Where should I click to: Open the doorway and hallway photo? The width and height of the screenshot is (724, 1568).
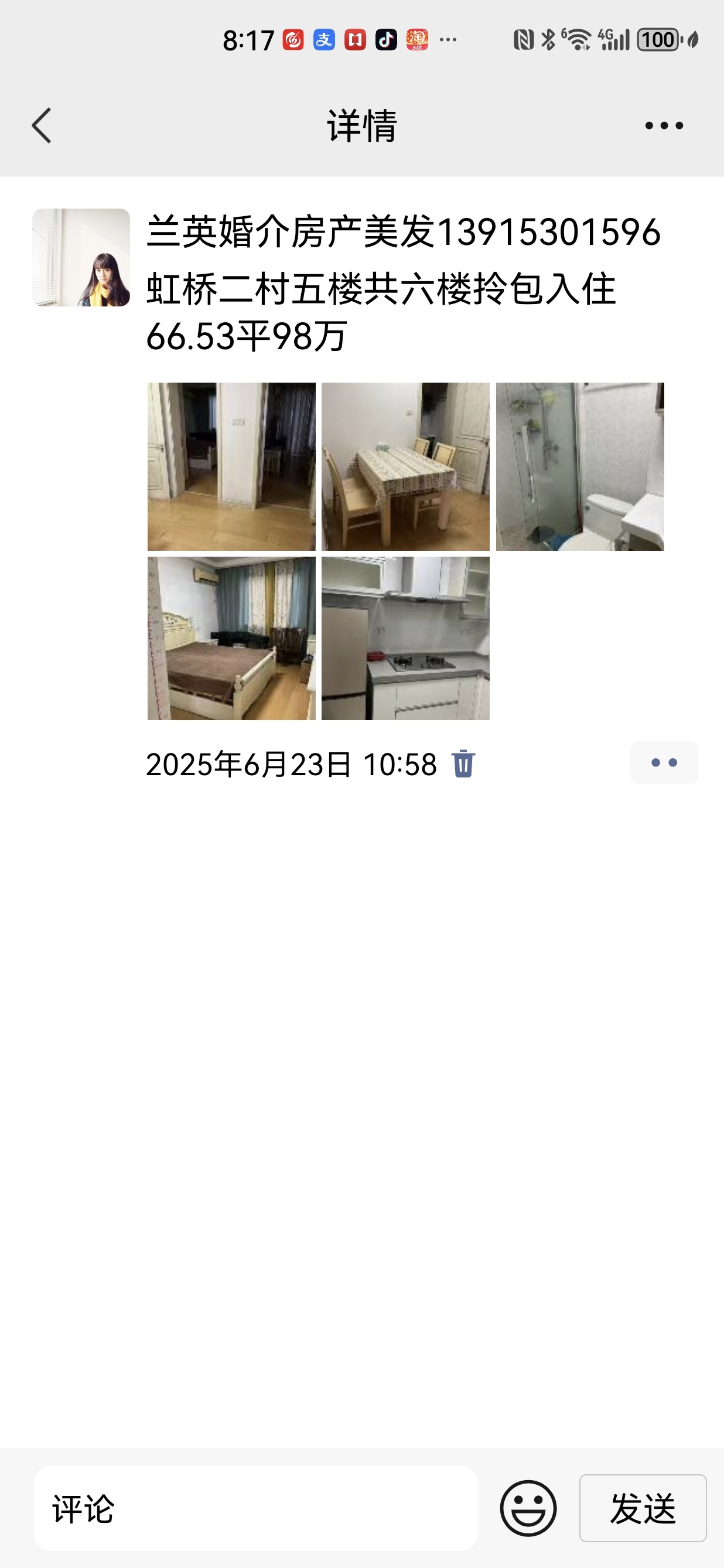point(231,466)
